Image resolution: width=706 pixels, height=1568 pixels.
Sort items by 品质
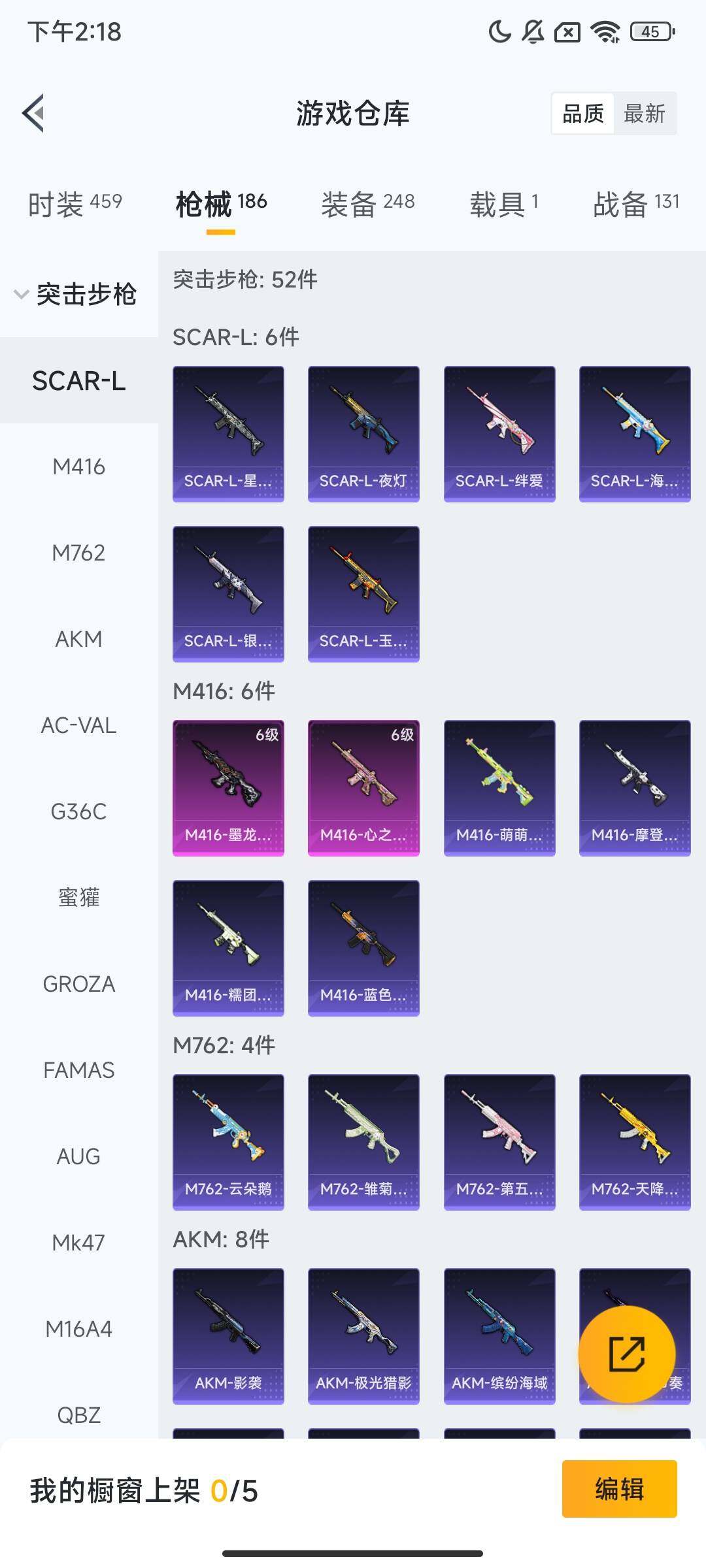[x=582, y=114]
